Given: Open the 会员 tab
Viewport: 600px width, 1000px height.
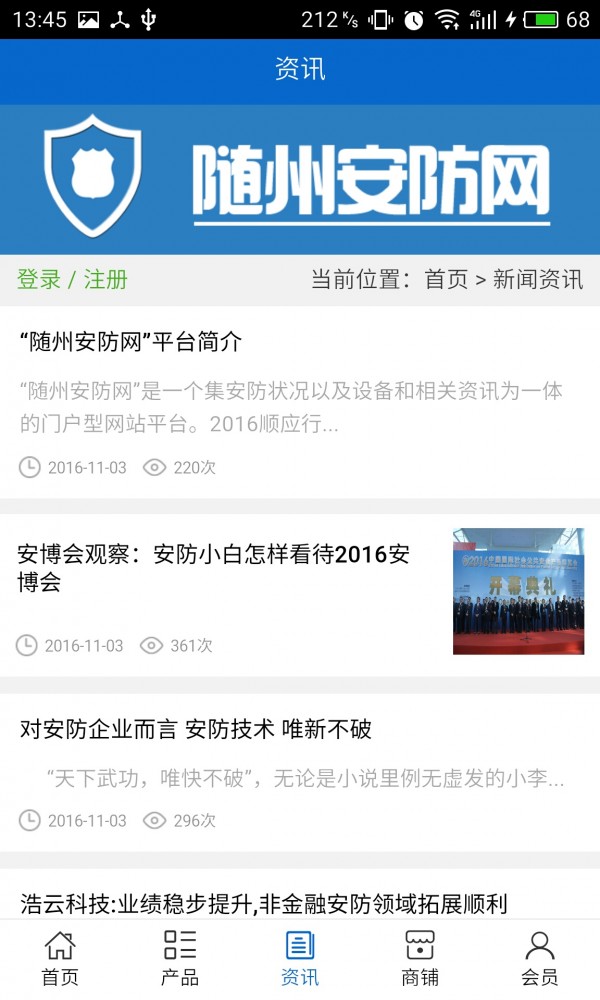Looking at the screenshot, I should tap(540, 958).
